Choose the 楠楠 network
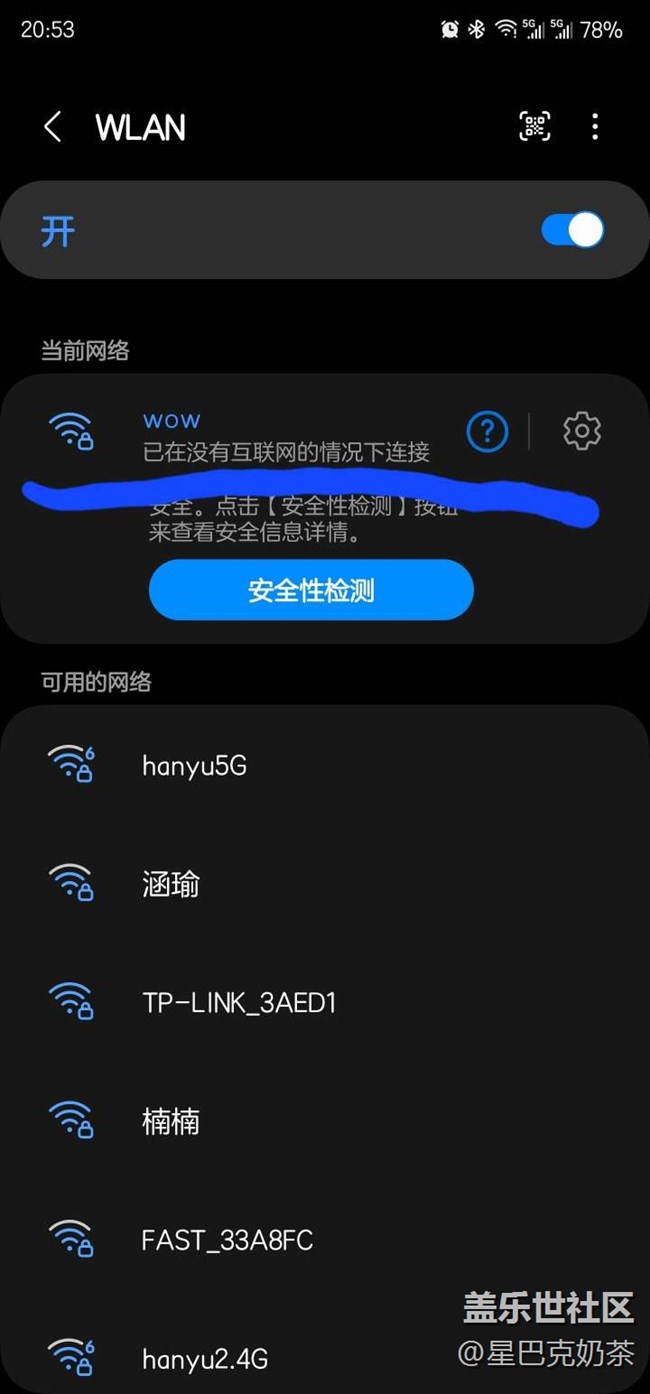Image resolution: width=650 pixels, height=1394 pixels. (x=171, y=1121)
